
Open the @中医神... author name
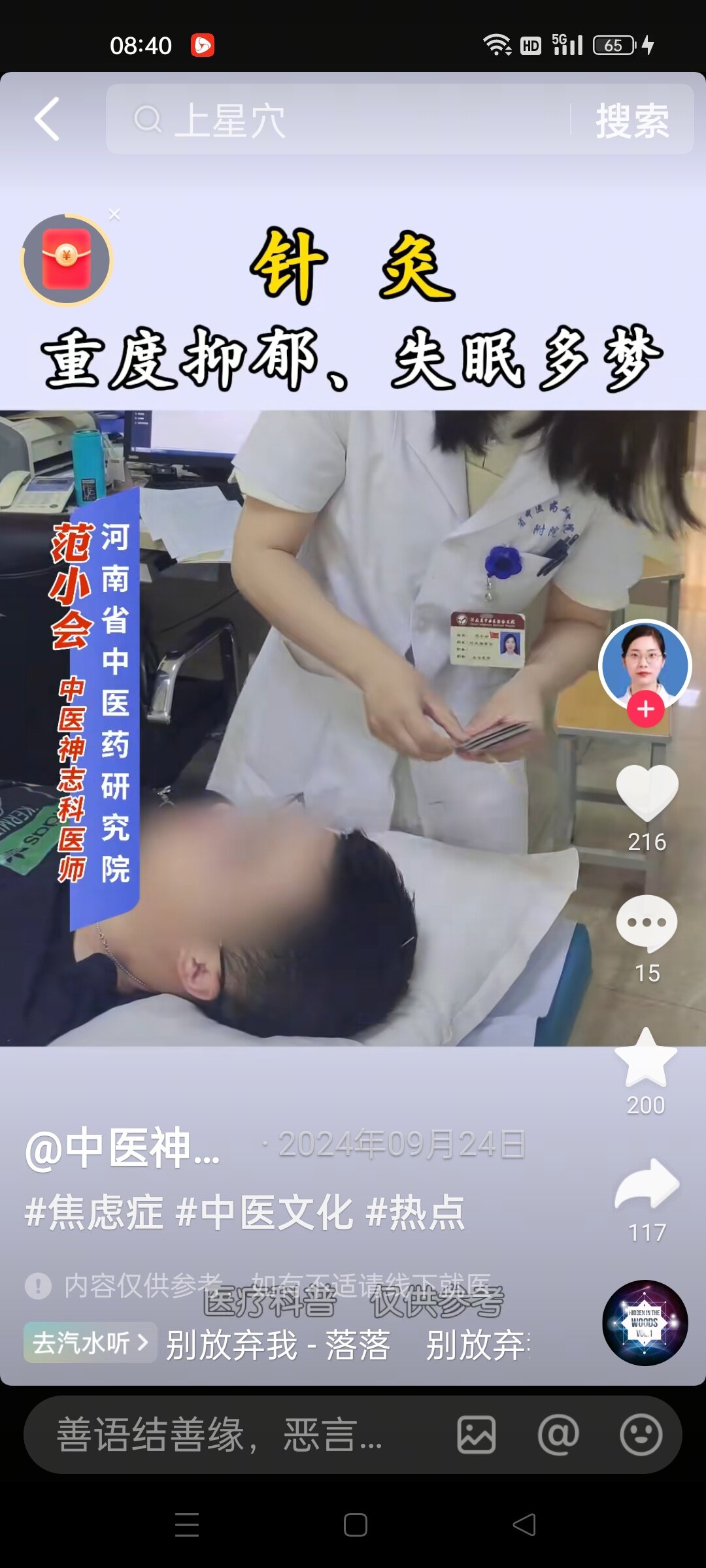123,1148
